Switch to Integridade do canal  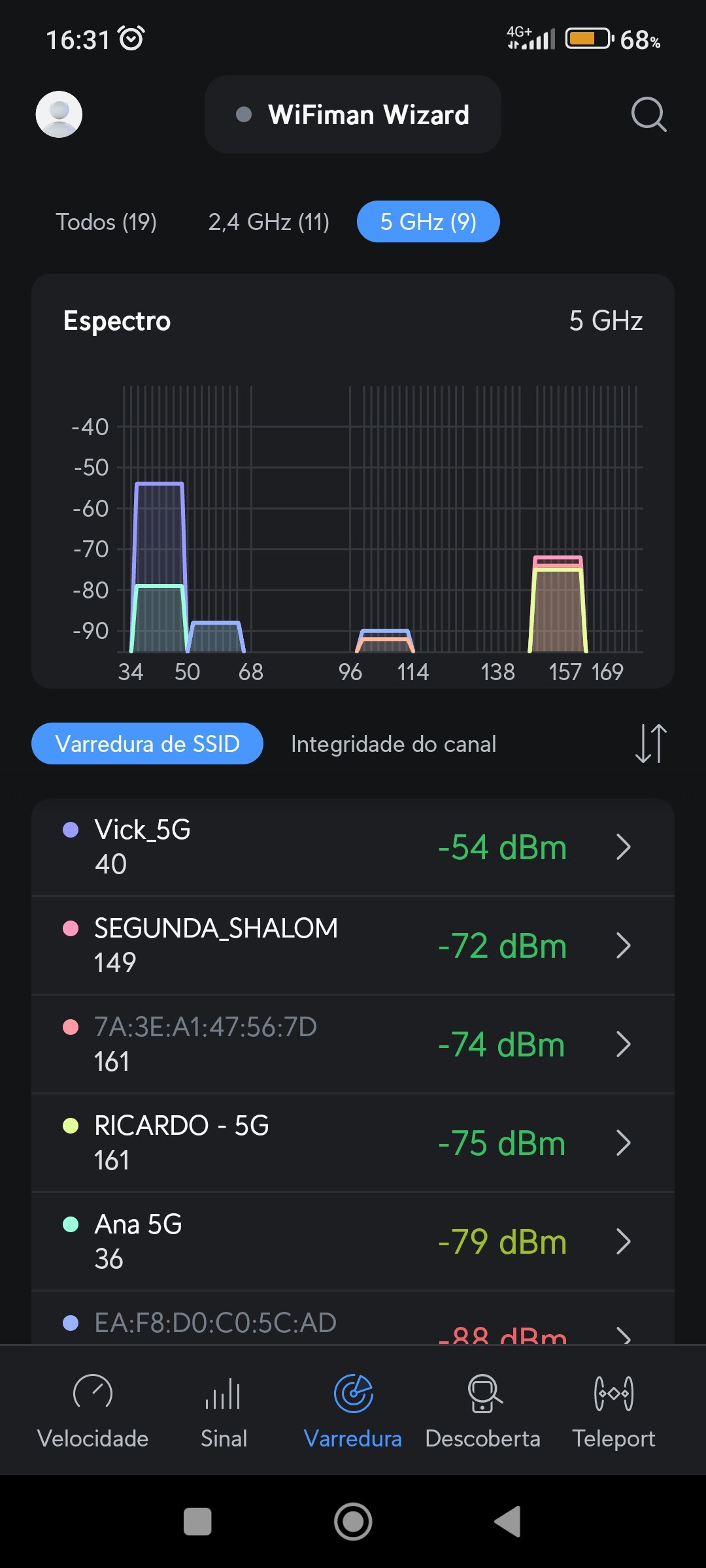coord(394,744)
